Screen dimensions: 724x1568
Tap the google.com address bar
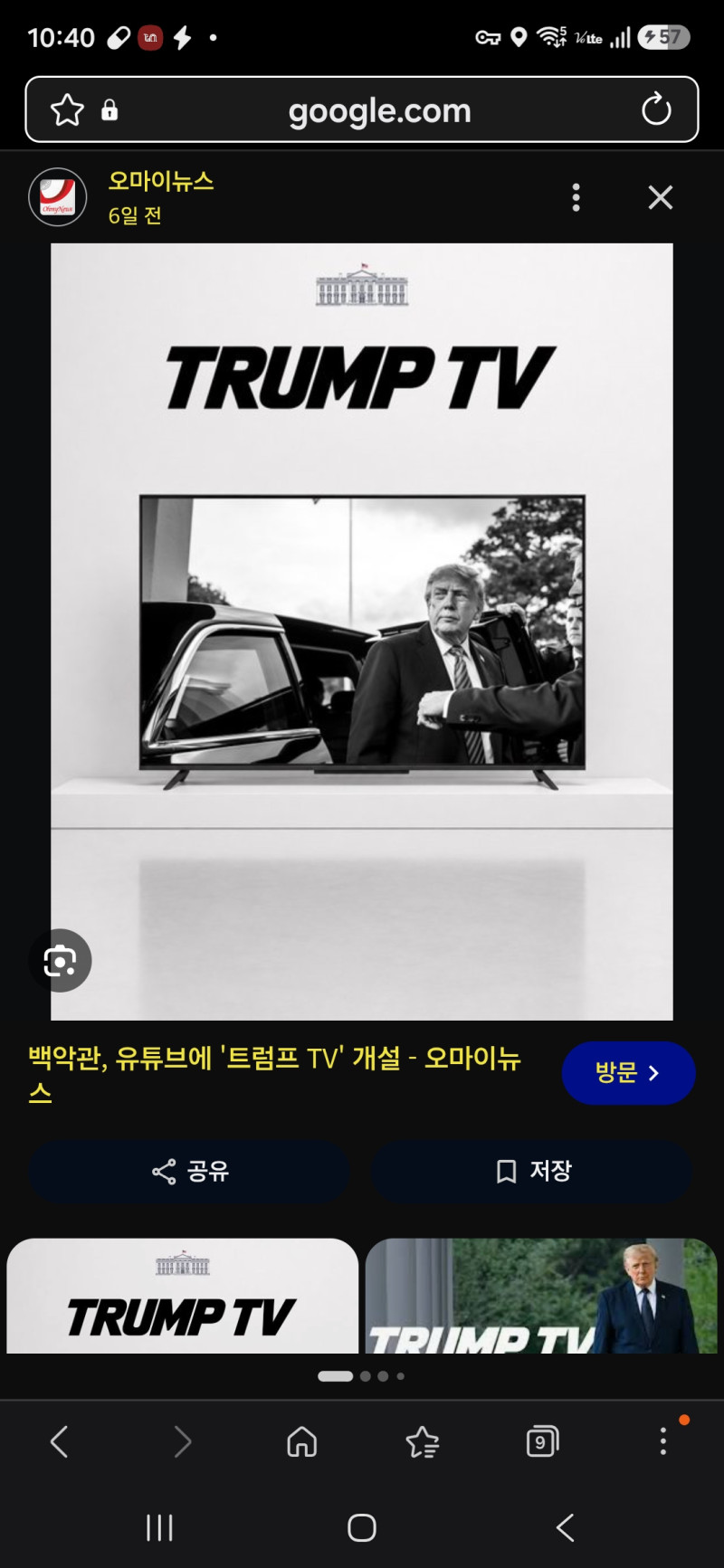click(379, 110)
